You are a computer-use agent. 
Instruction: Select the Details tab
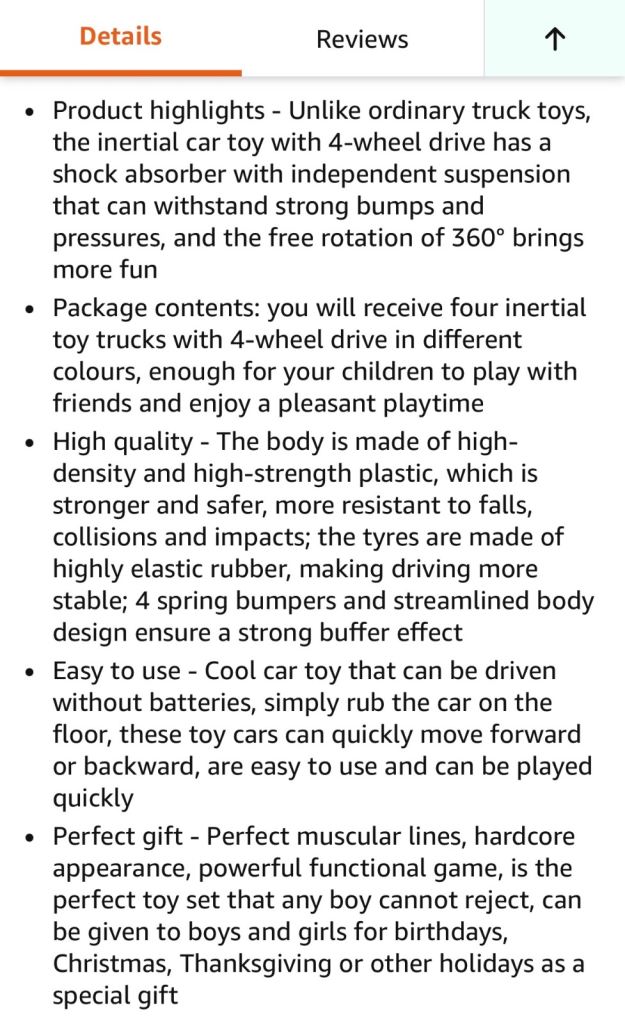[121, 37]
